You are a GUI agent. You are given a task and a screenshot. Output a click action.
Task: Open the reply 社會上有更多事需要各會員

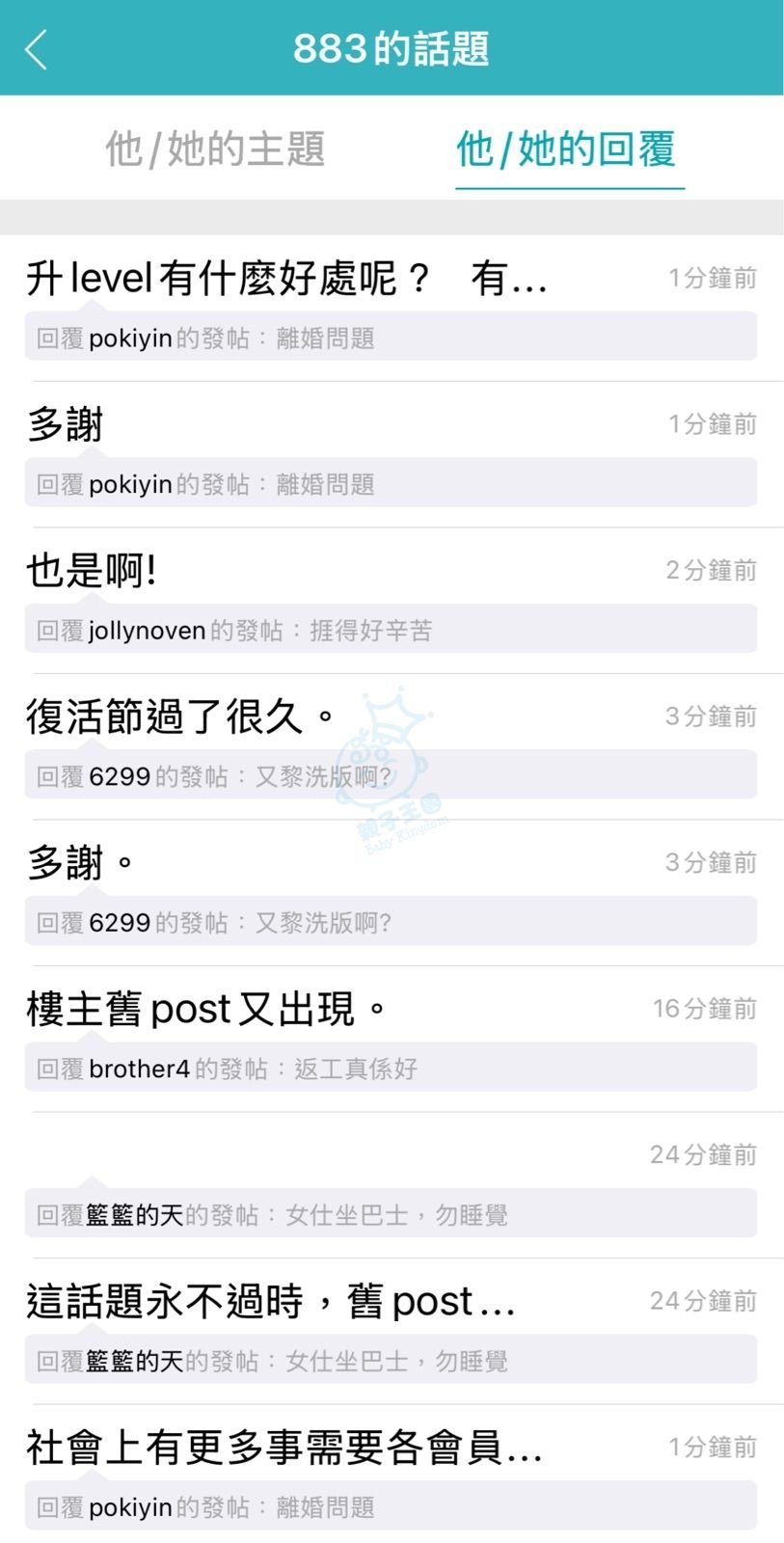pos(284,1448)
